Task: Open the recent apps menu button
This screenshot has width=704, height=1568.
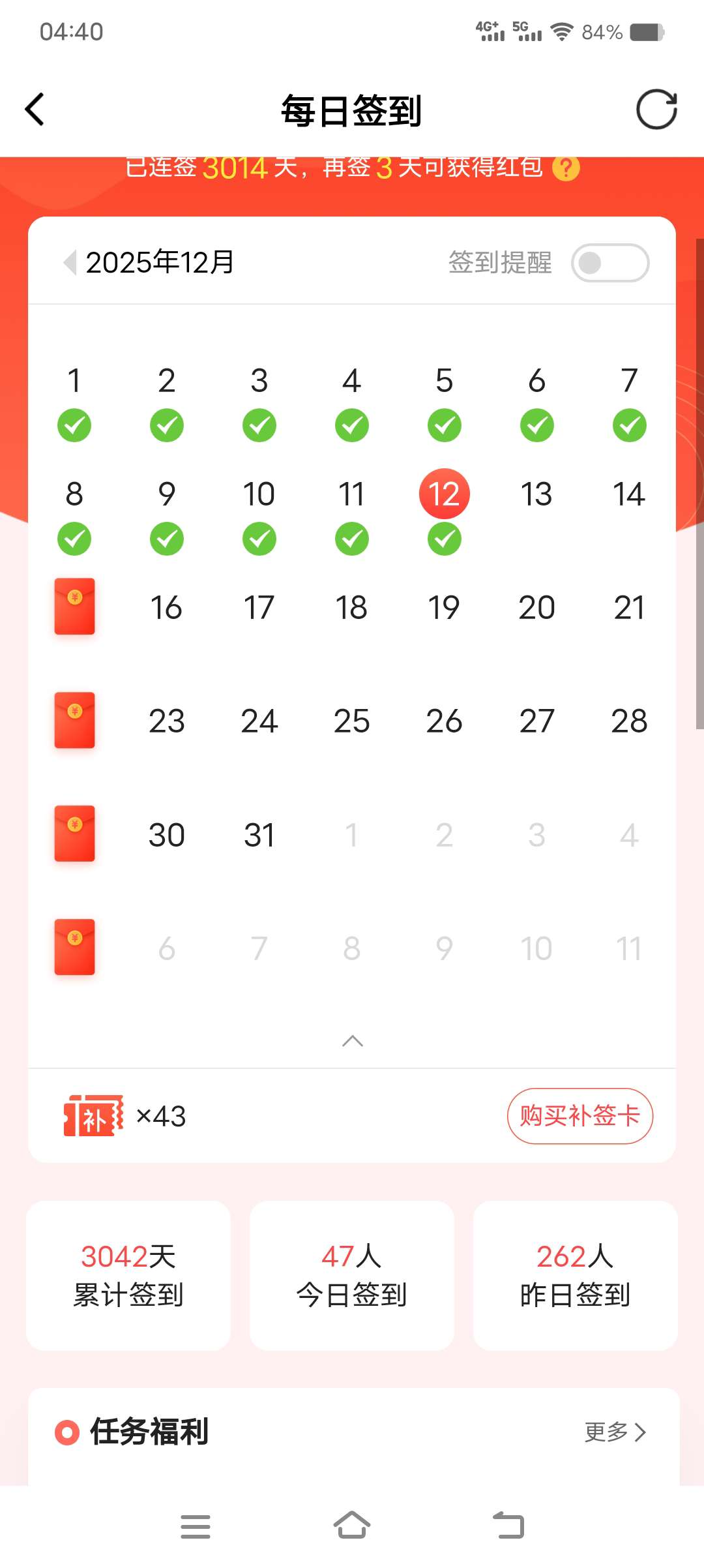Action: 195,1526
